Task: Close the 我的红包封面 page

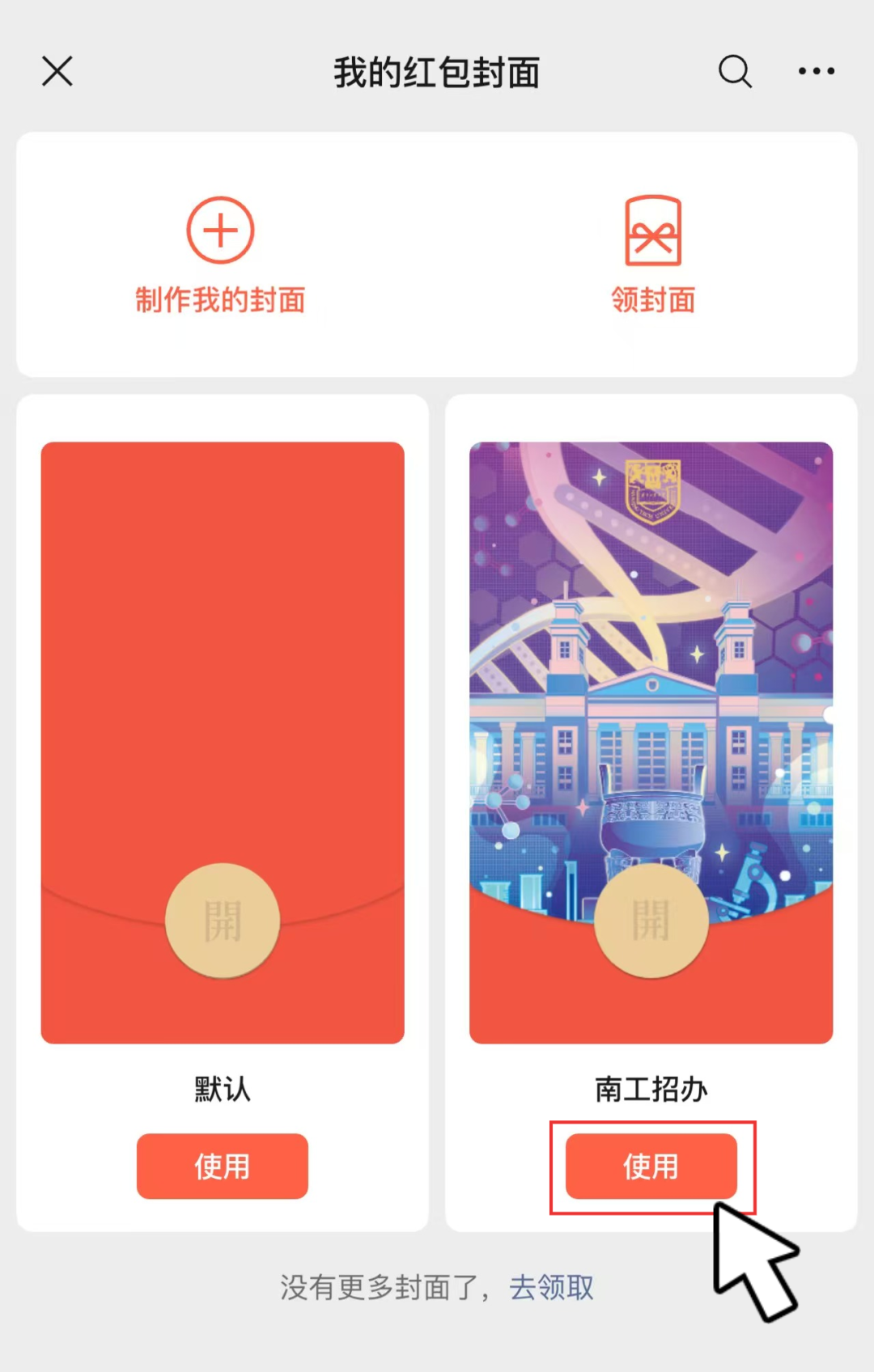Action: [x=57, y=71]
